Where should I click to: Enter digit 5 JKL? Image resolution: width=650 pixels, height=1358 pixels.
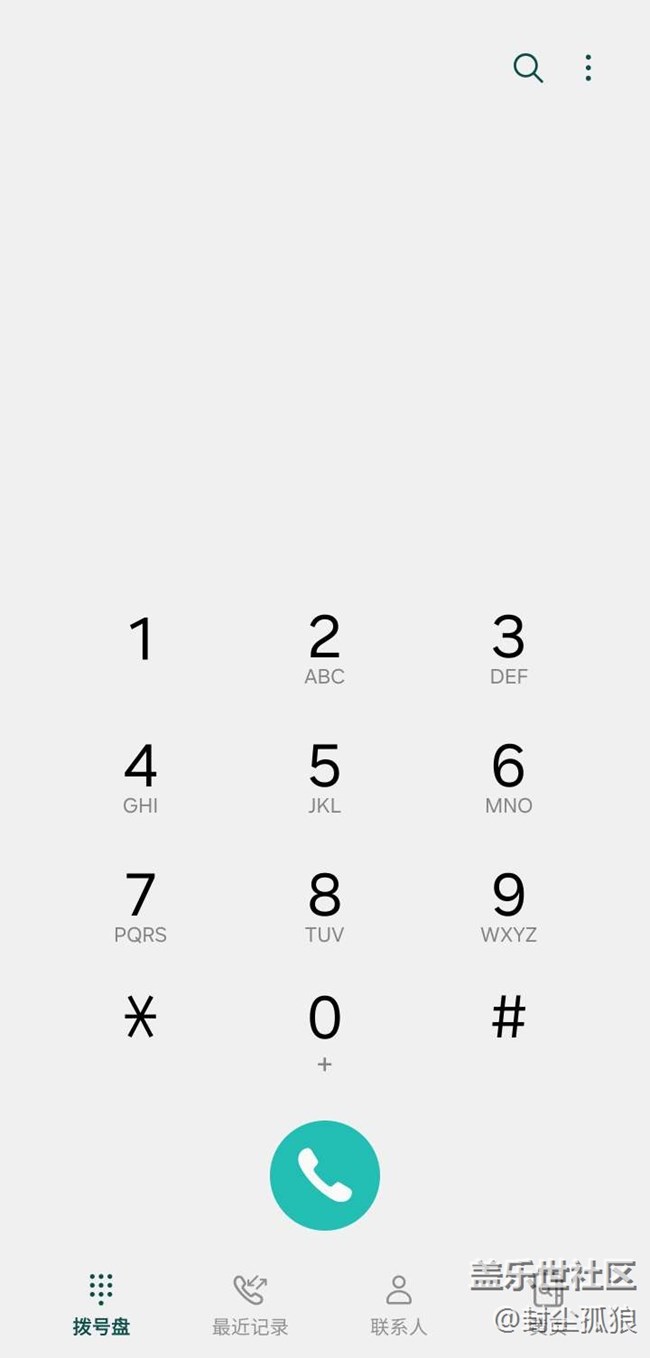coord(324,778)
